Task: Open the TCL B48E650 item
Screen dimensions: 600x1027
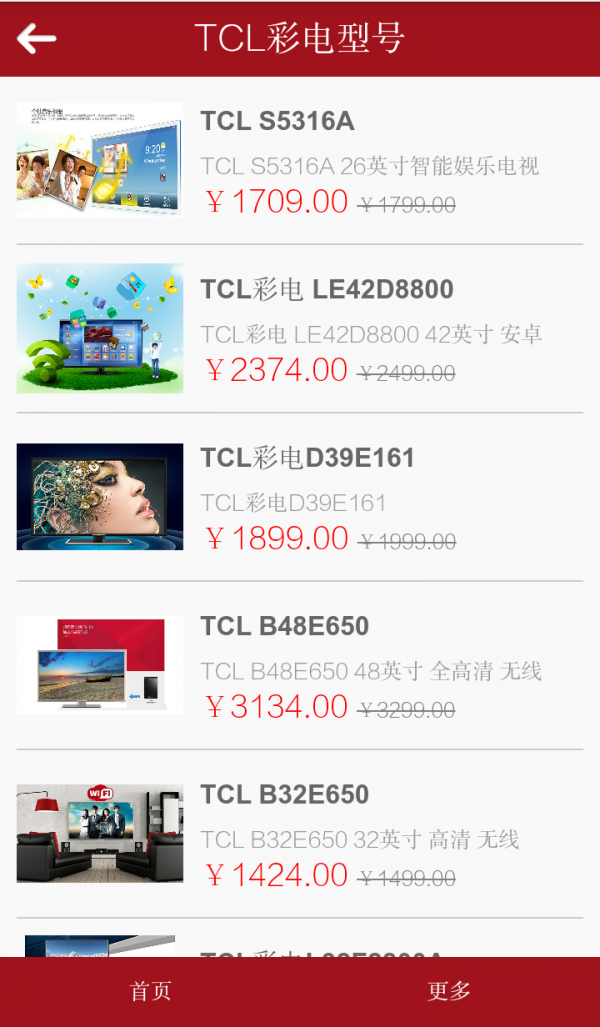Action: pos(300,665)
